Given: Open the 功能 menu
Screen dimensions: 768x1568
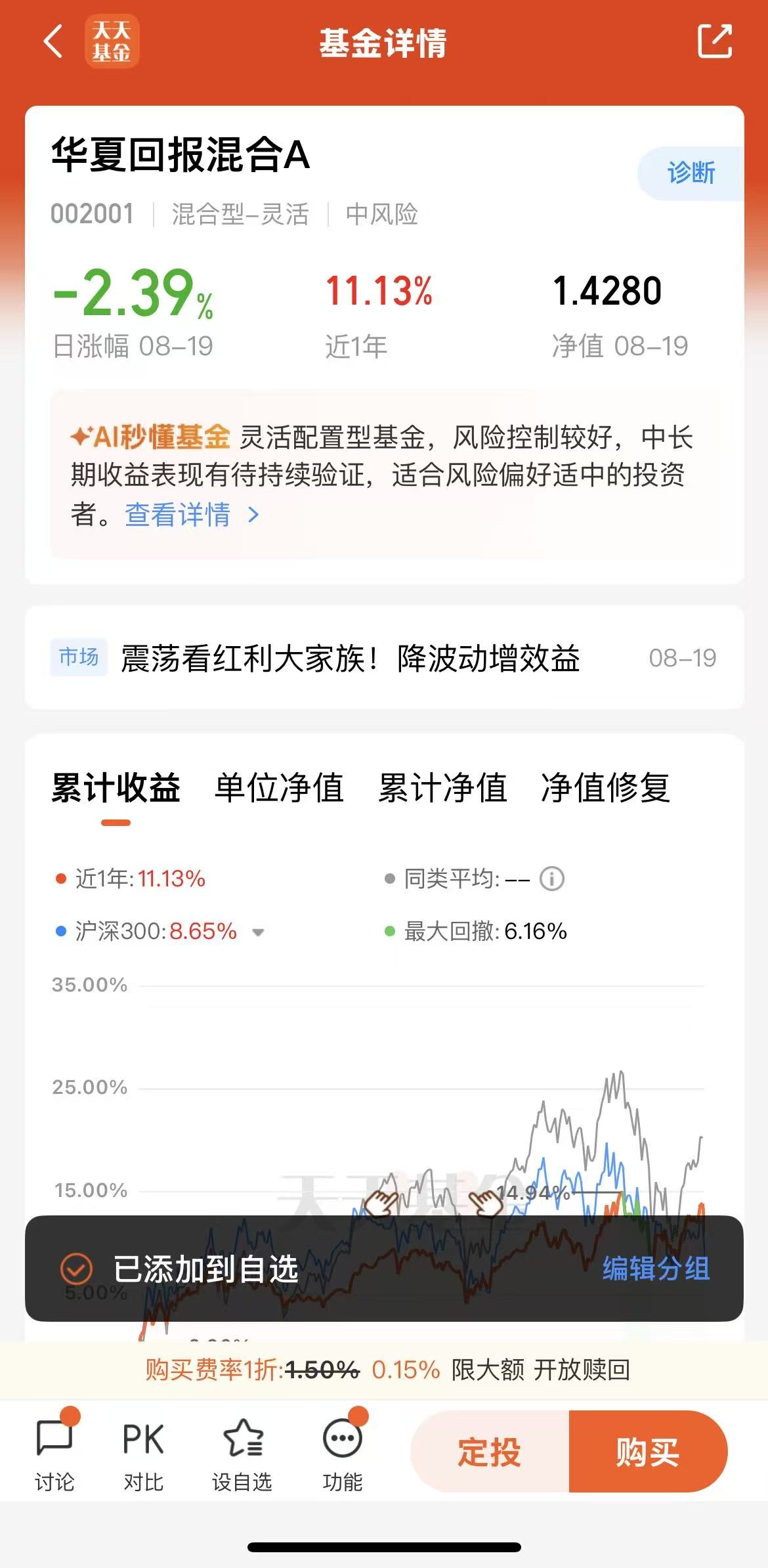Looking at the screenshot, I should click(343, 1452).
